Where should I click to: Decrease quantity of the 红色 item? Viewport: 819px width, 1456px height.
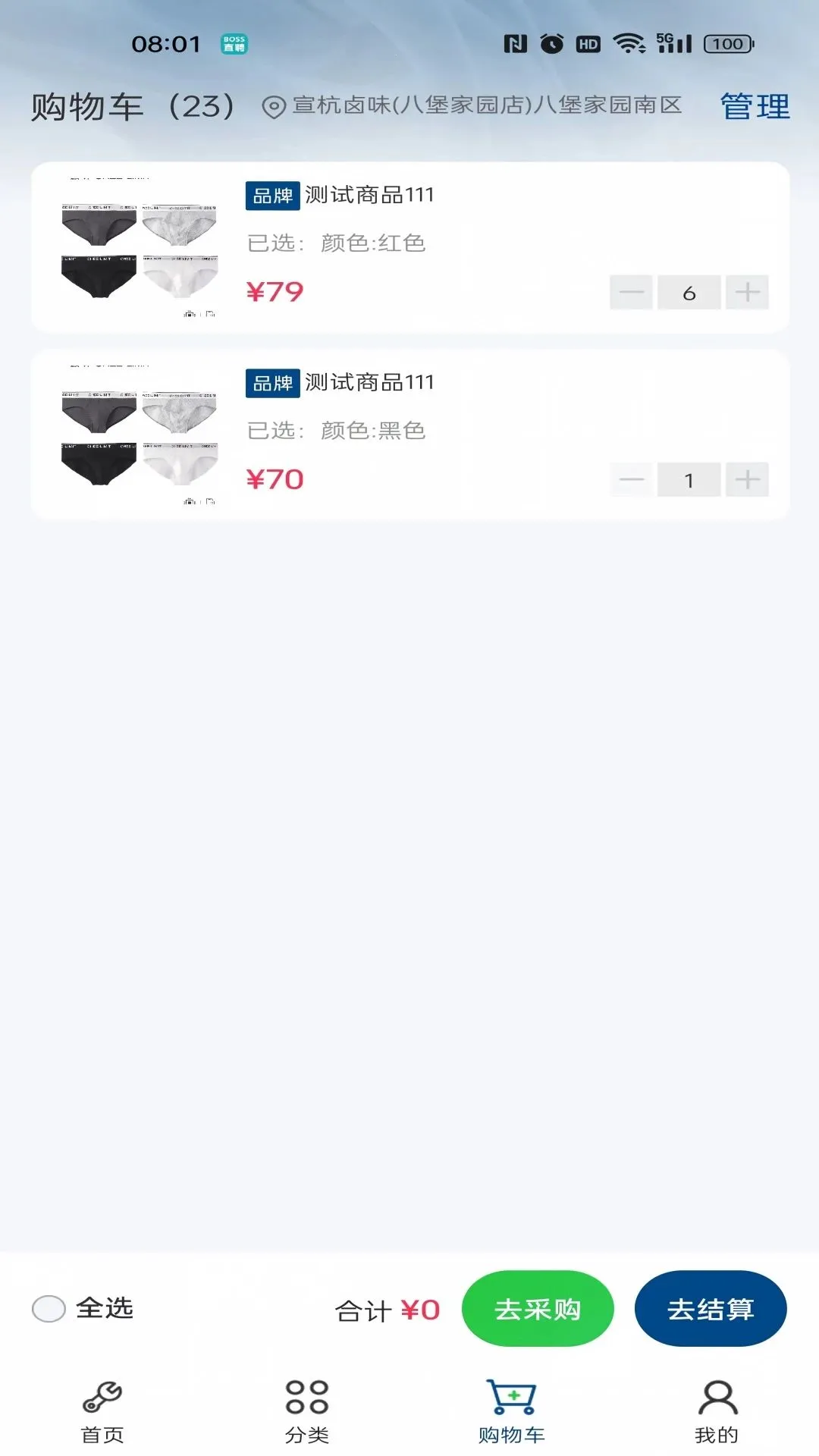coord(631,292)
